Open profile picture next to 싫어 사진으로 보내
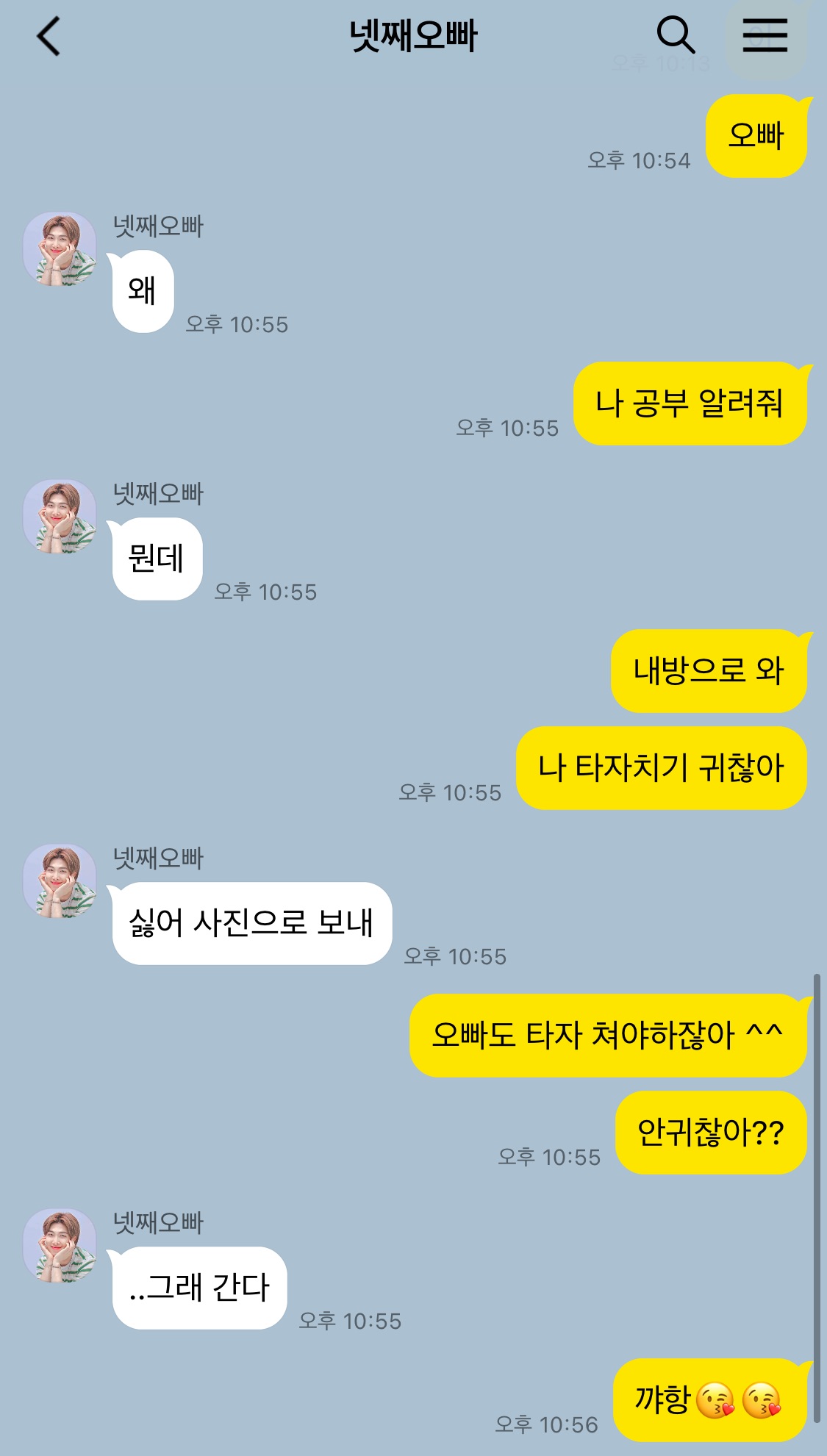Image resolution: width=827 pixels, height=1456 pixels. point(60,881)
